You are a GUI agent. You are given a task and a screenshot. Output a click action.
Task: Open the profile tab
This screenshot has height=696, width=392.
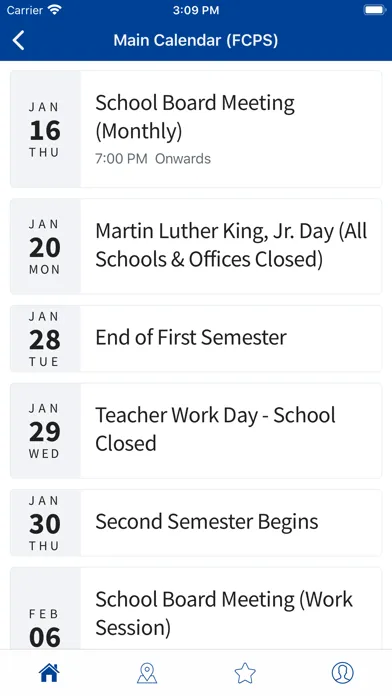click(x=343, y=673)
